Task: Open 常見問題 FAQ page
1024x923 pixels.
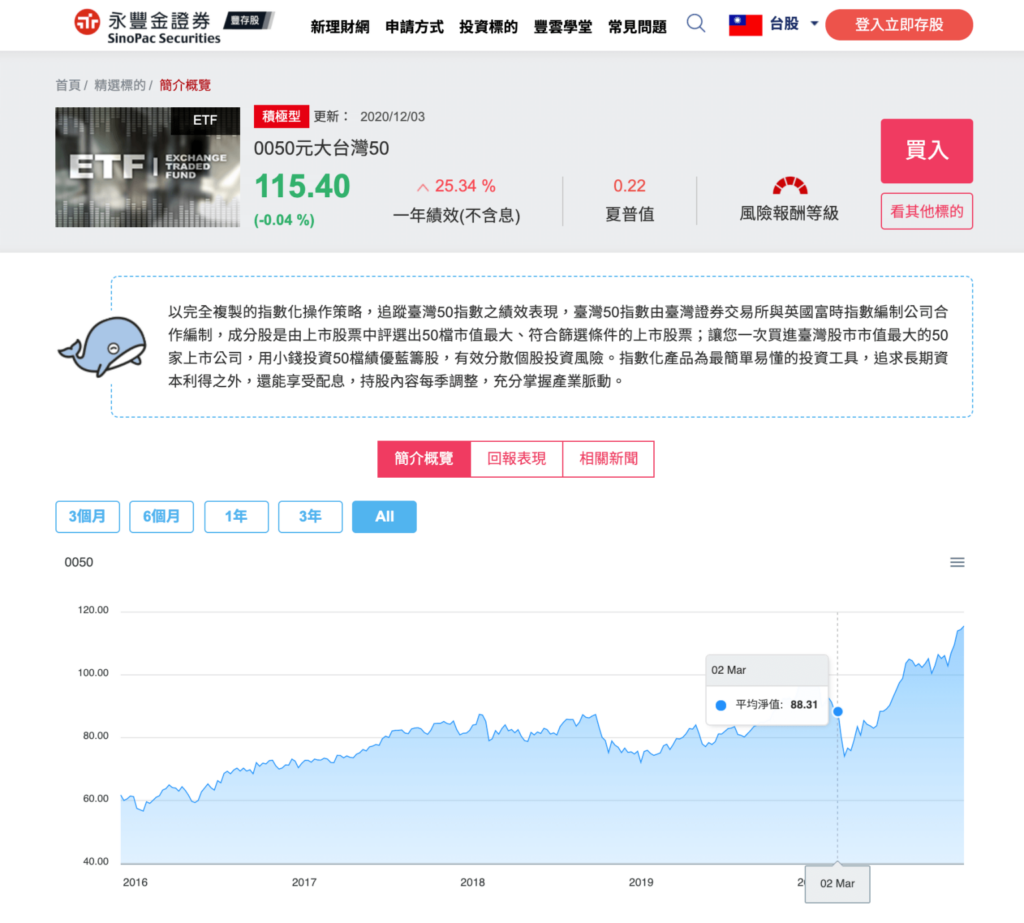Action: tap(637, 27)
